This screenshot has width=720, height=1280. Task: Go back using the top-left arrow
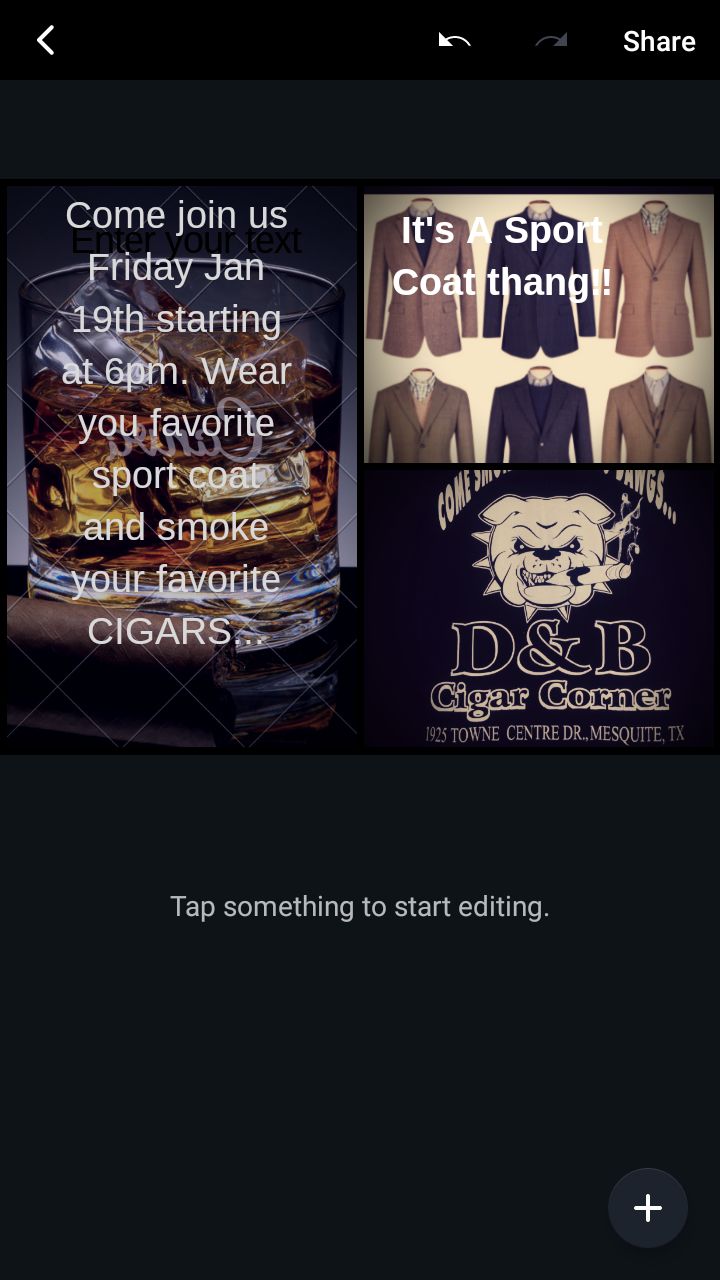46,41
